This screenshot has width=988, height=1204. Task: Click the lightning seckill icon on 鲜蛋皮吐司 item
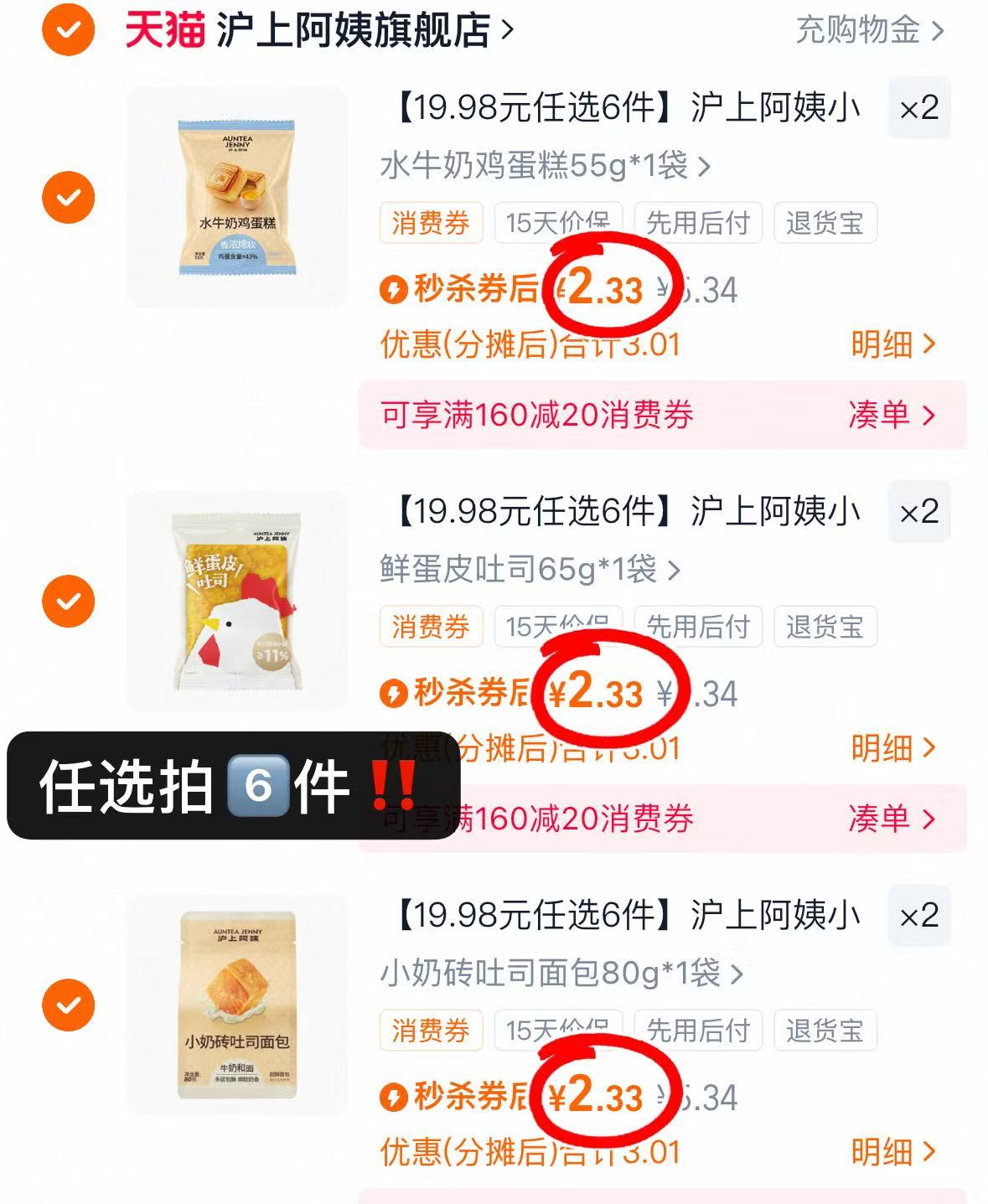click(x=396, y=692)
